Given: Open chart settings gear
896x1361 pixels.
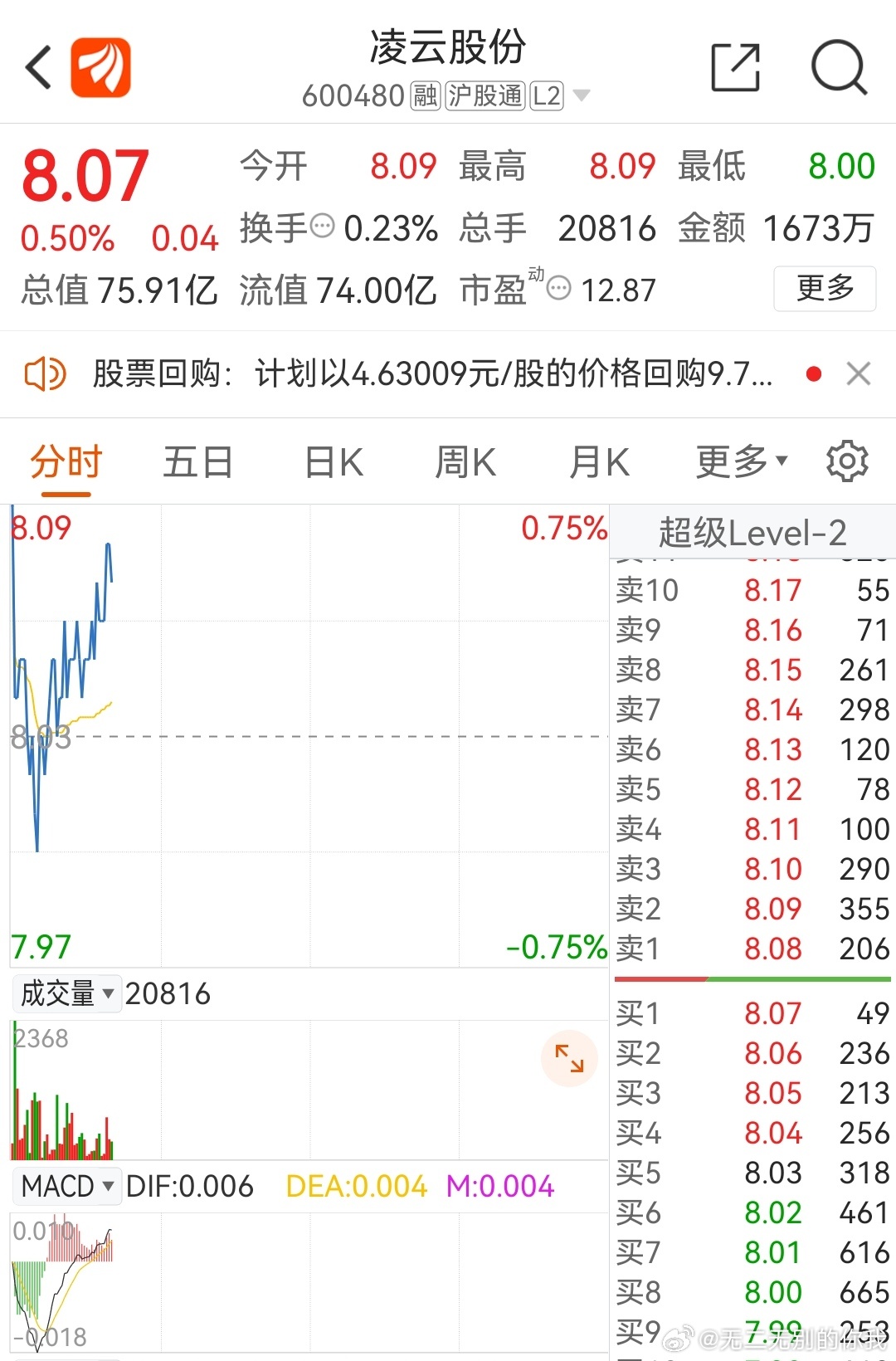Looking at the screenshot, I should [847, 461].
